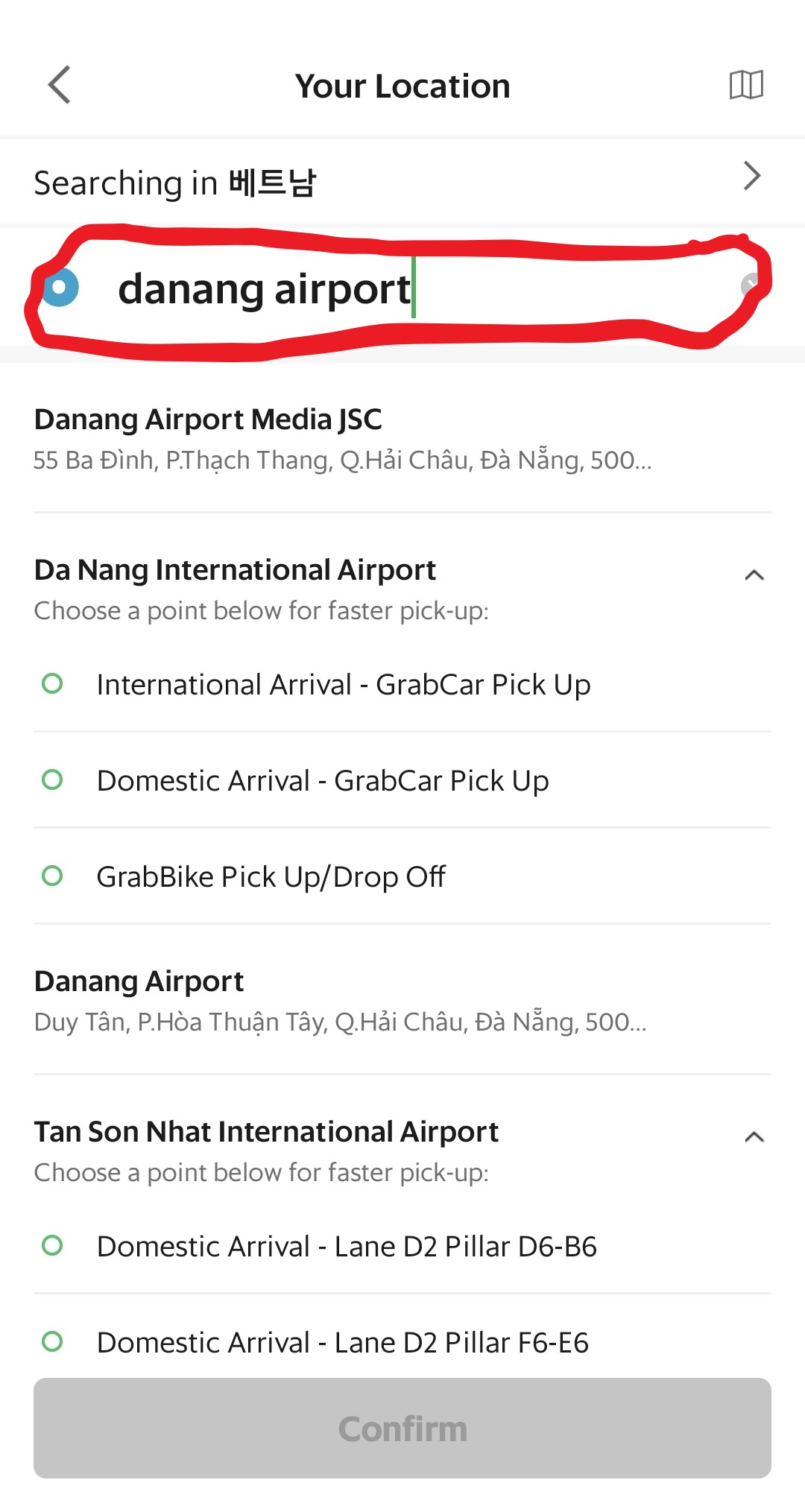This screenshot has width=805, height=1512.
Task: Go back from Your Location
Action: pos(60,85)
